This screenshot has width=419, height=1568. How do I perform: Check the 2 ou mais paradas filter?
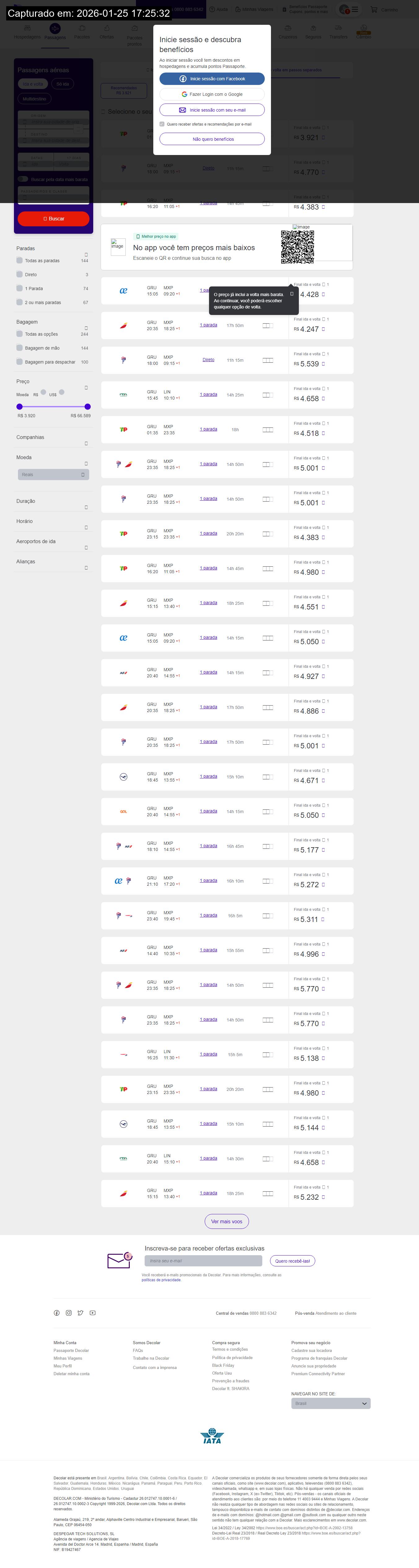[20, 303]
